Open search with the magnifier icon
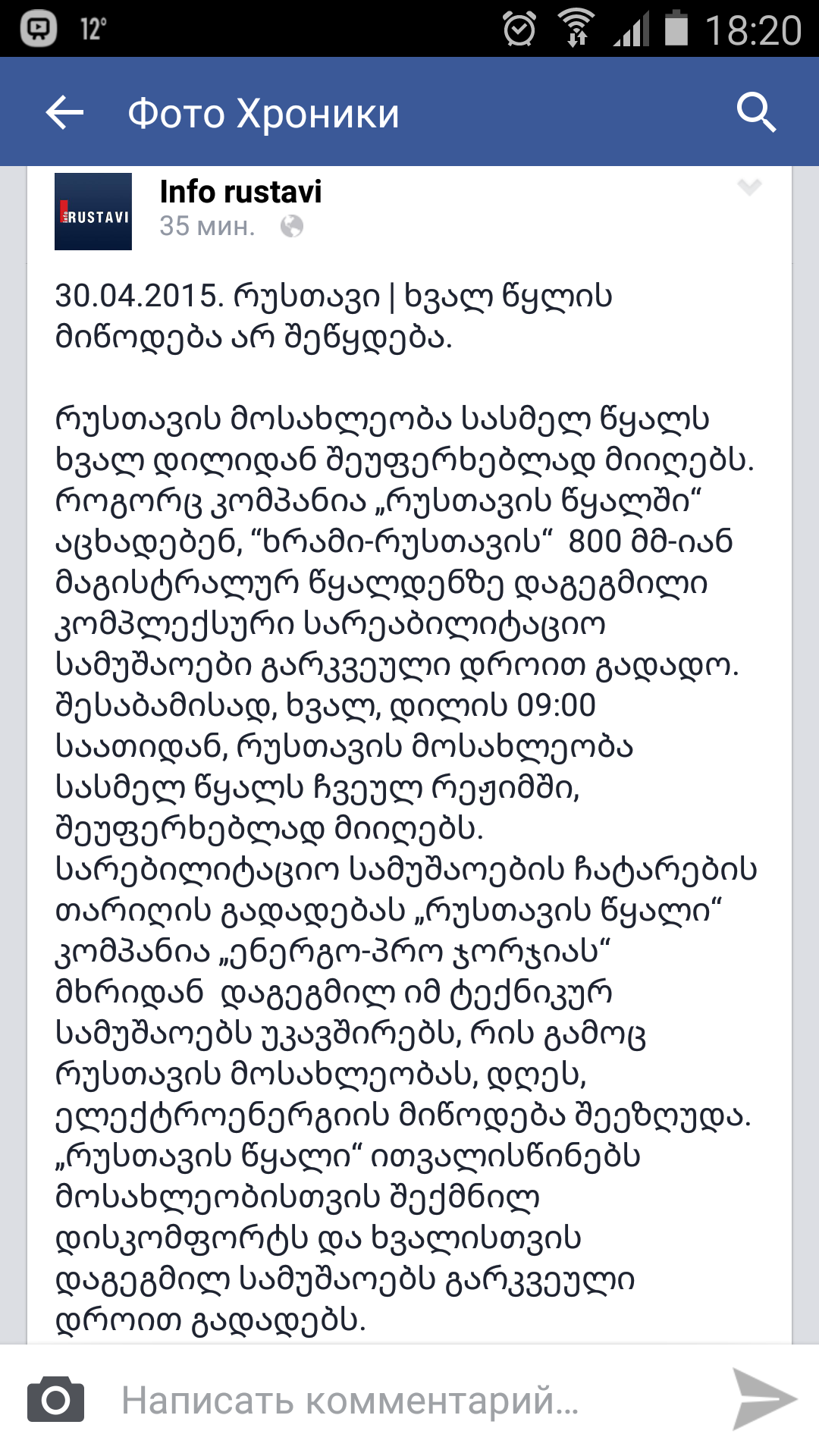Screen dimensions: 819x1456 tap(756, 113)
